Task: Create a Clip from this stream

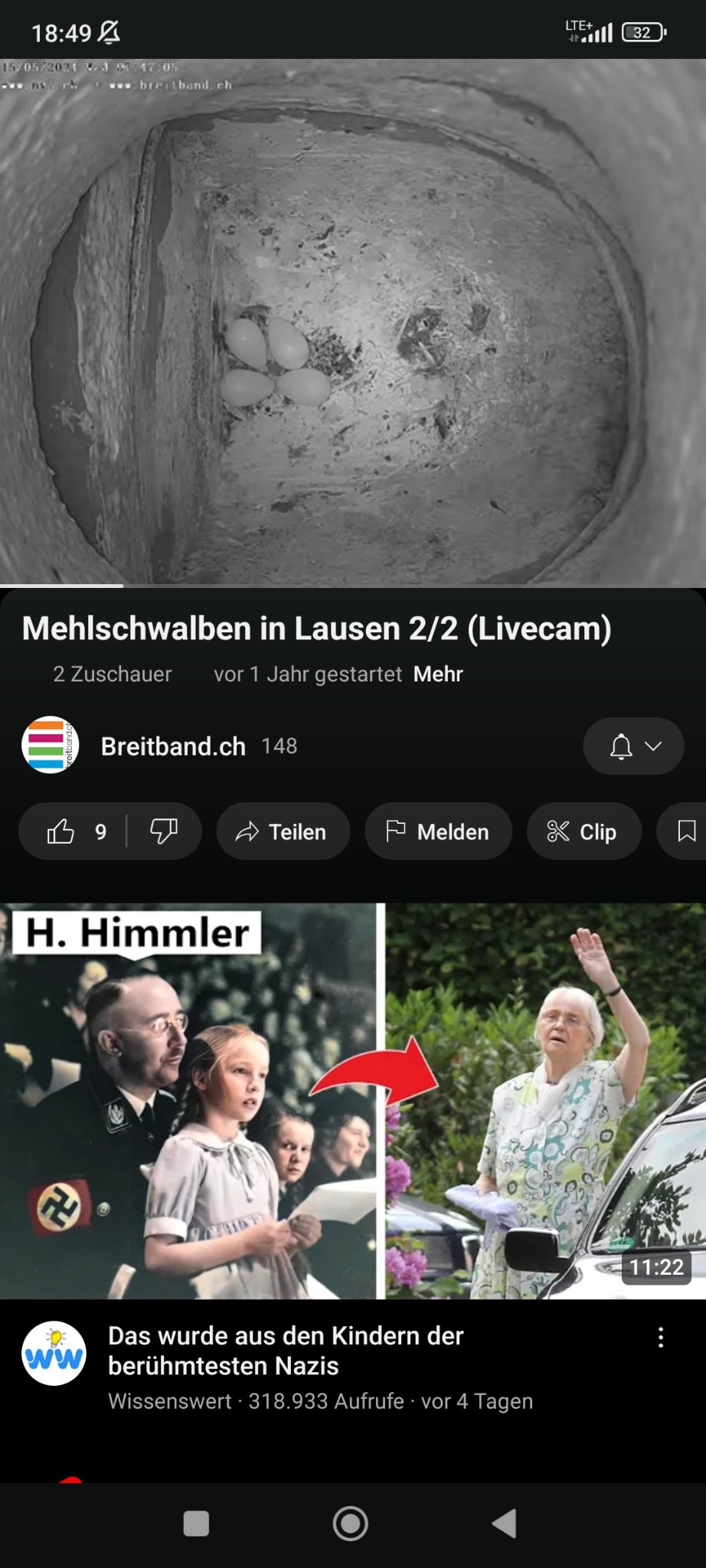Action: tap(583, 831)
